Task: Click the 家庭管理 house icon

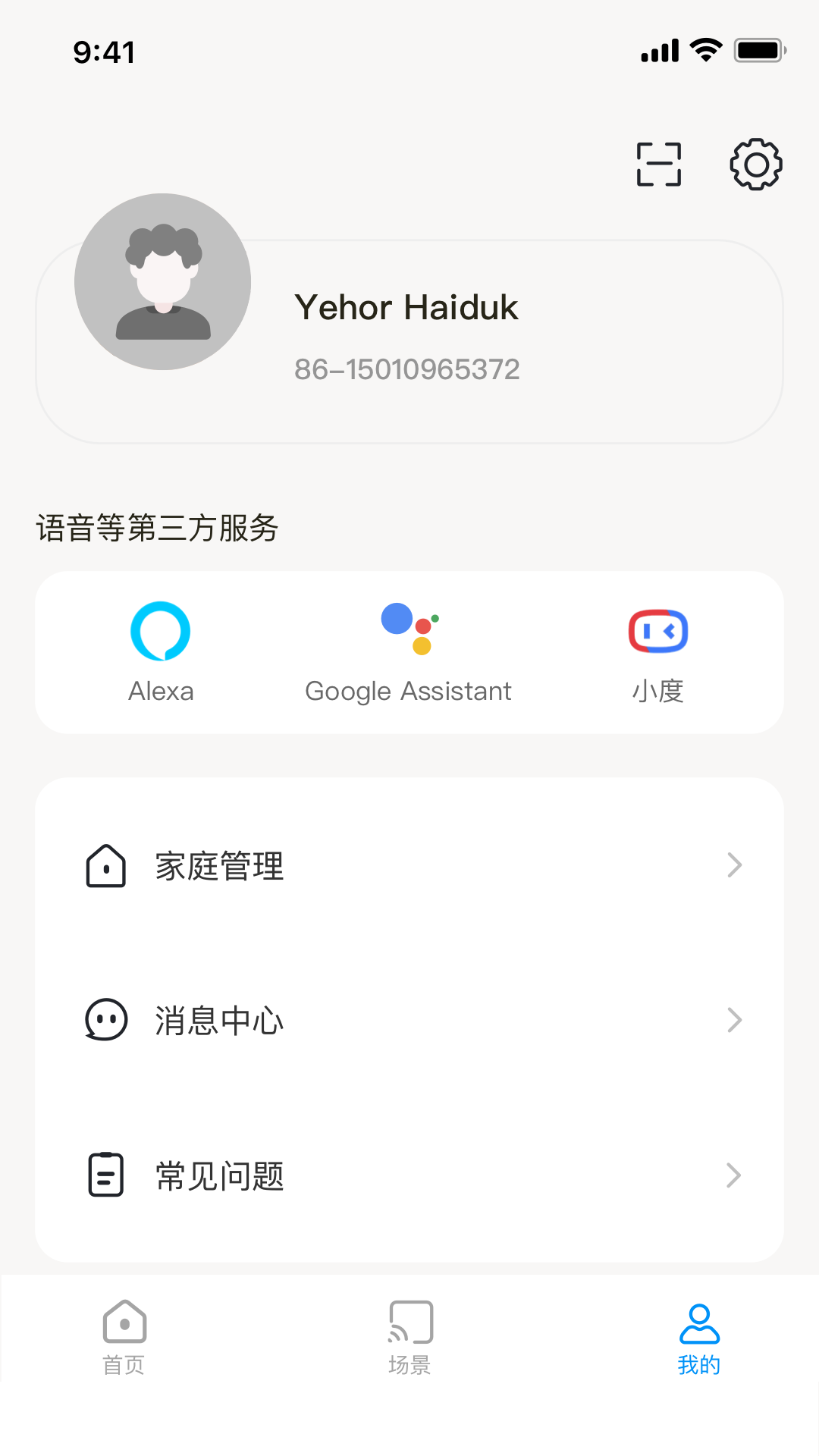Action: pyautogui.click(x=106, y=865)
